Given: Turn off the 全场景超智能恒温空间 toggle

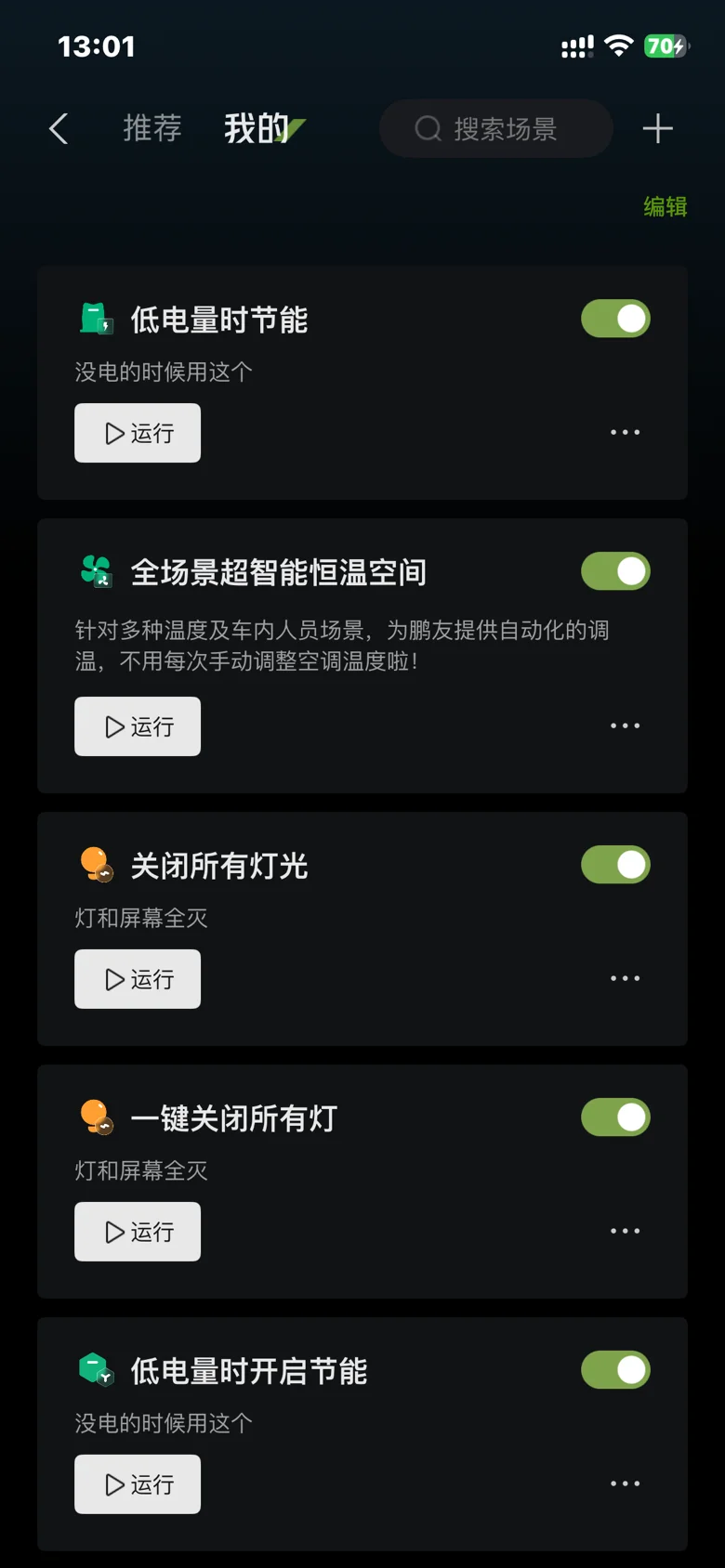Looking at the screenshot, I should (615, 571).
